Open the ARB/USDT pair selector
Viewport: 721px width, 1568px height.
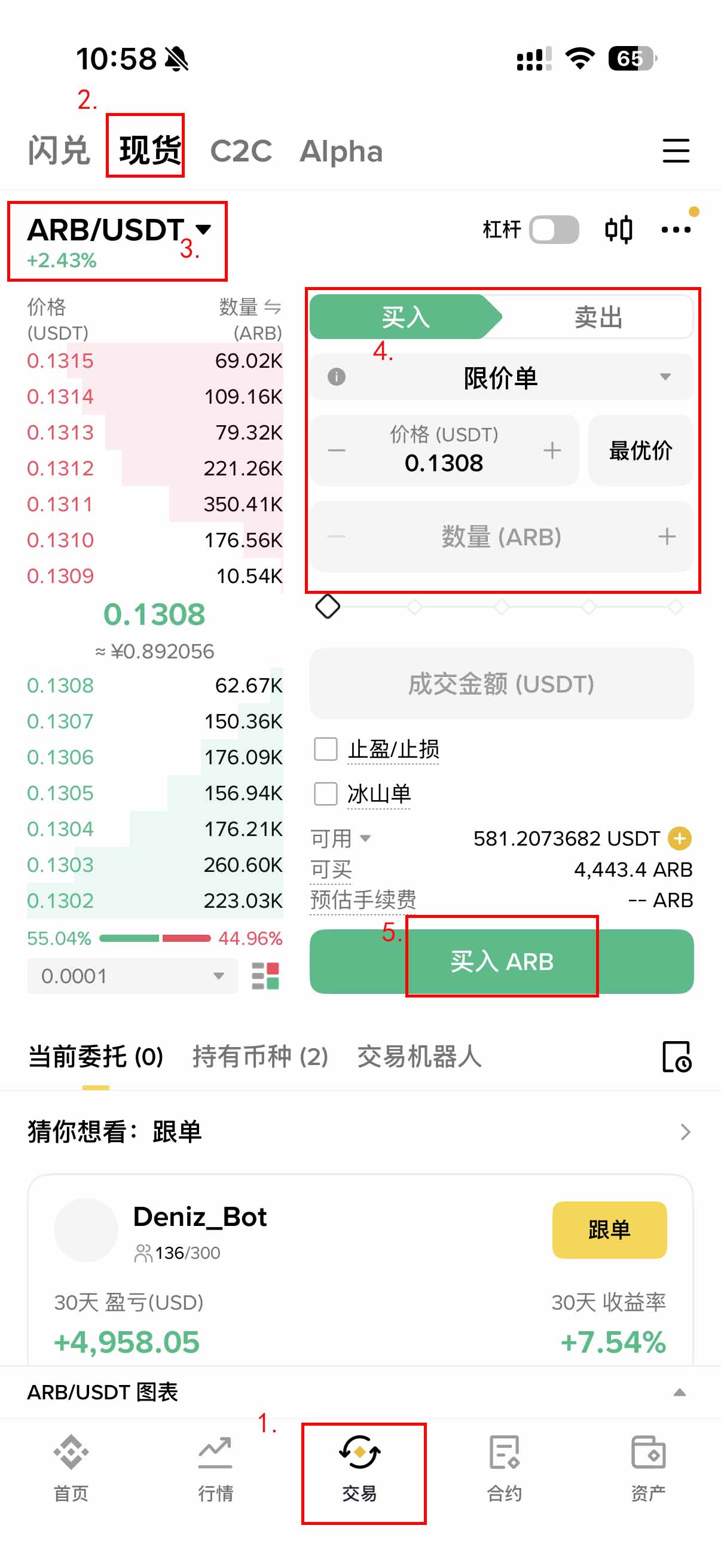tap(118, 230)
